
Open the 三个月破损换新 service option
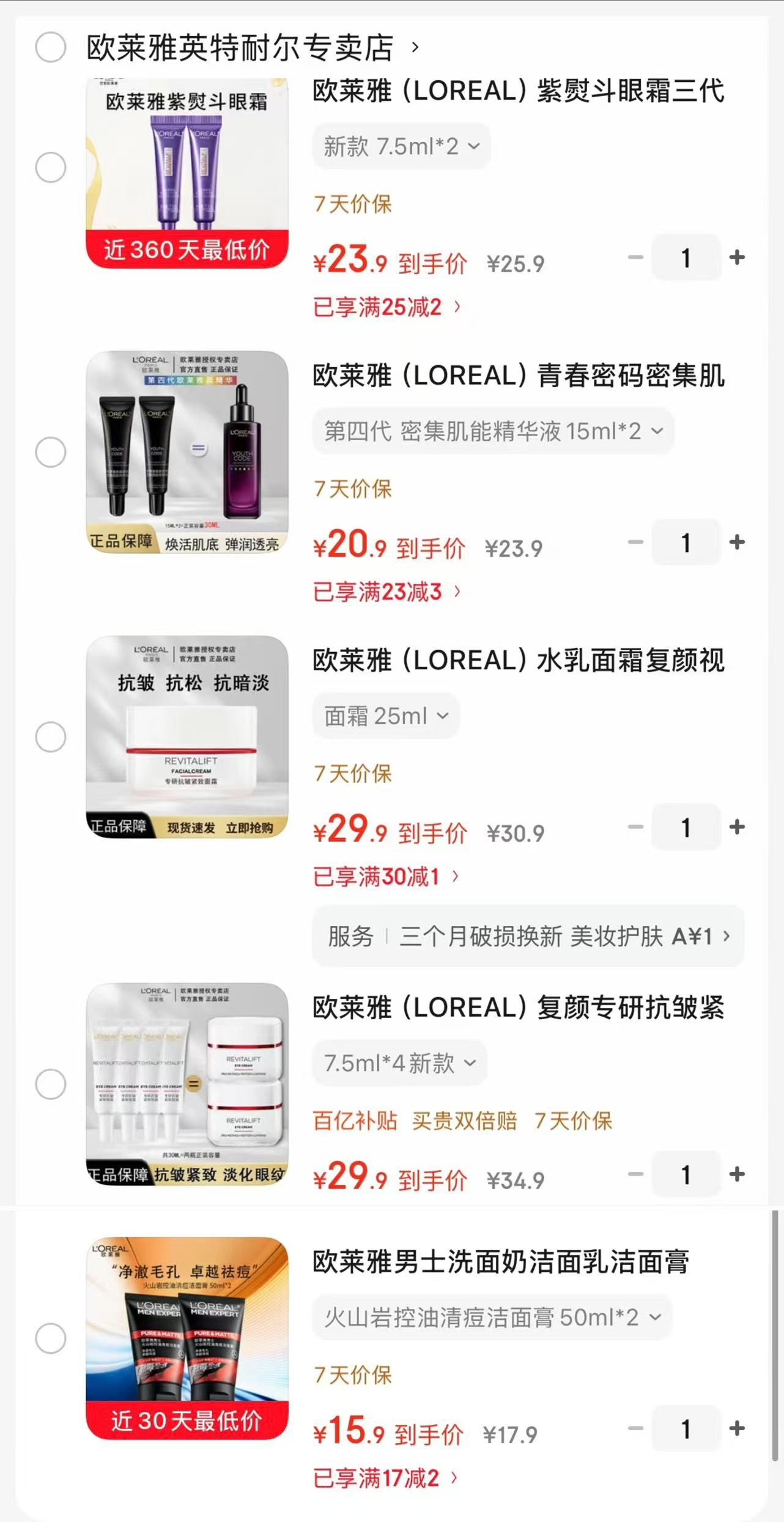point(528,937)
